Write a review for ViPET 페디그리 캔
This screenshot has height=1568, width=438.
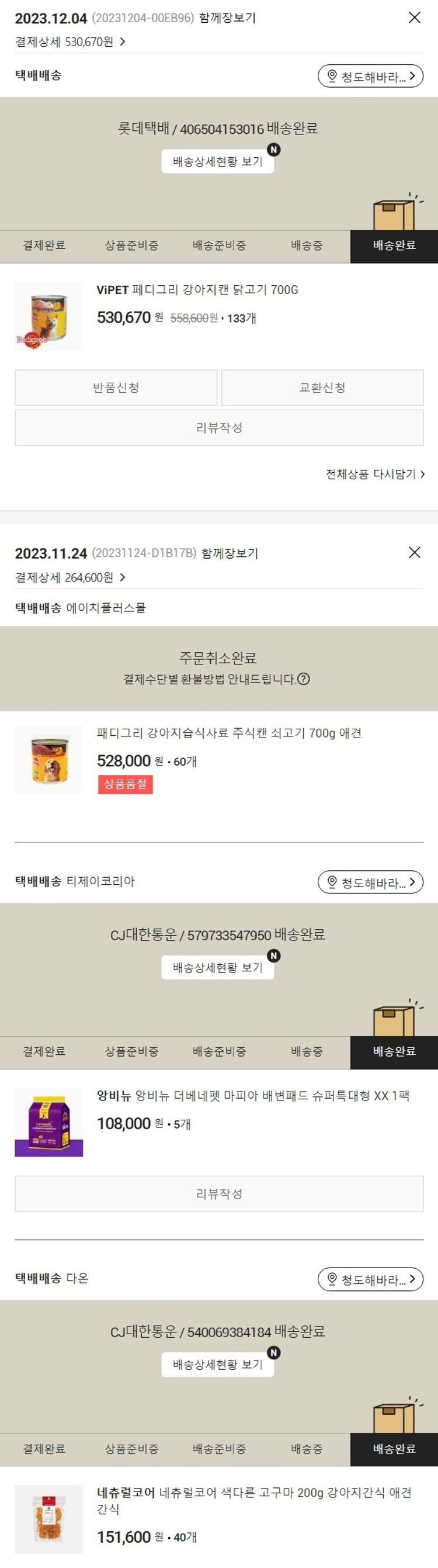coord(219,428)
